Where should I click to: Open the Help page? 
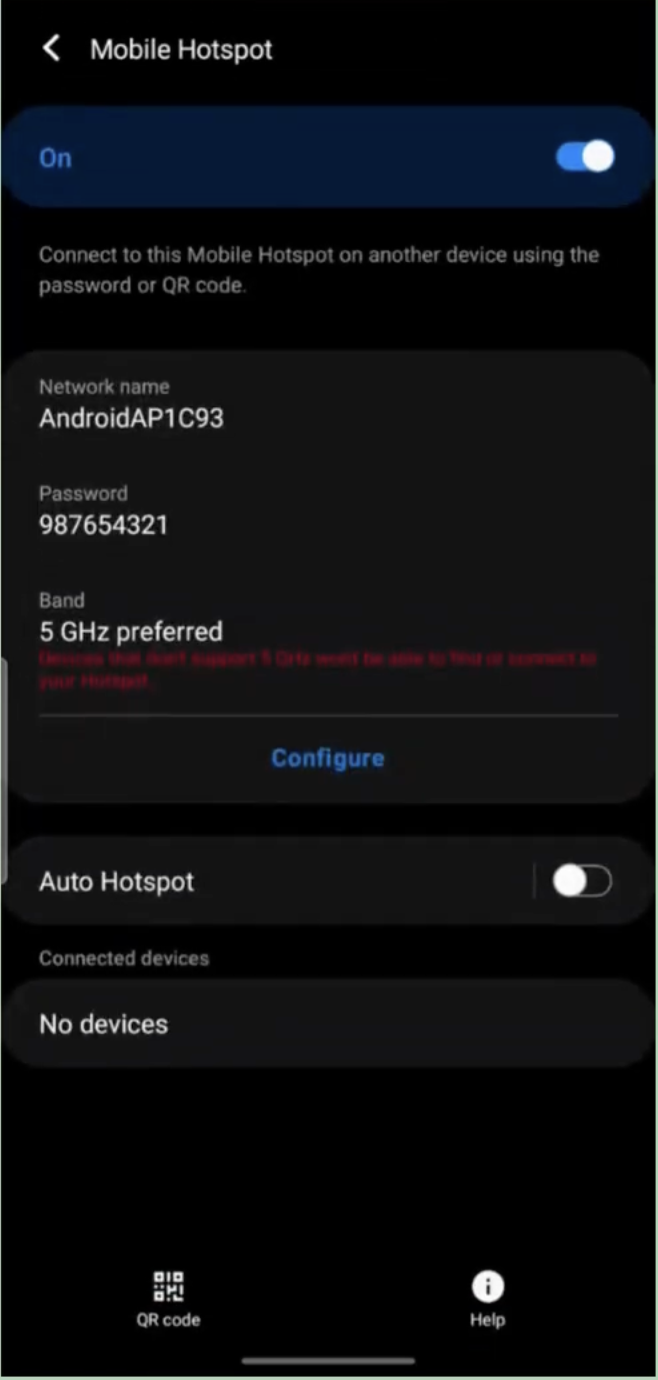(x=487, y=1298)
